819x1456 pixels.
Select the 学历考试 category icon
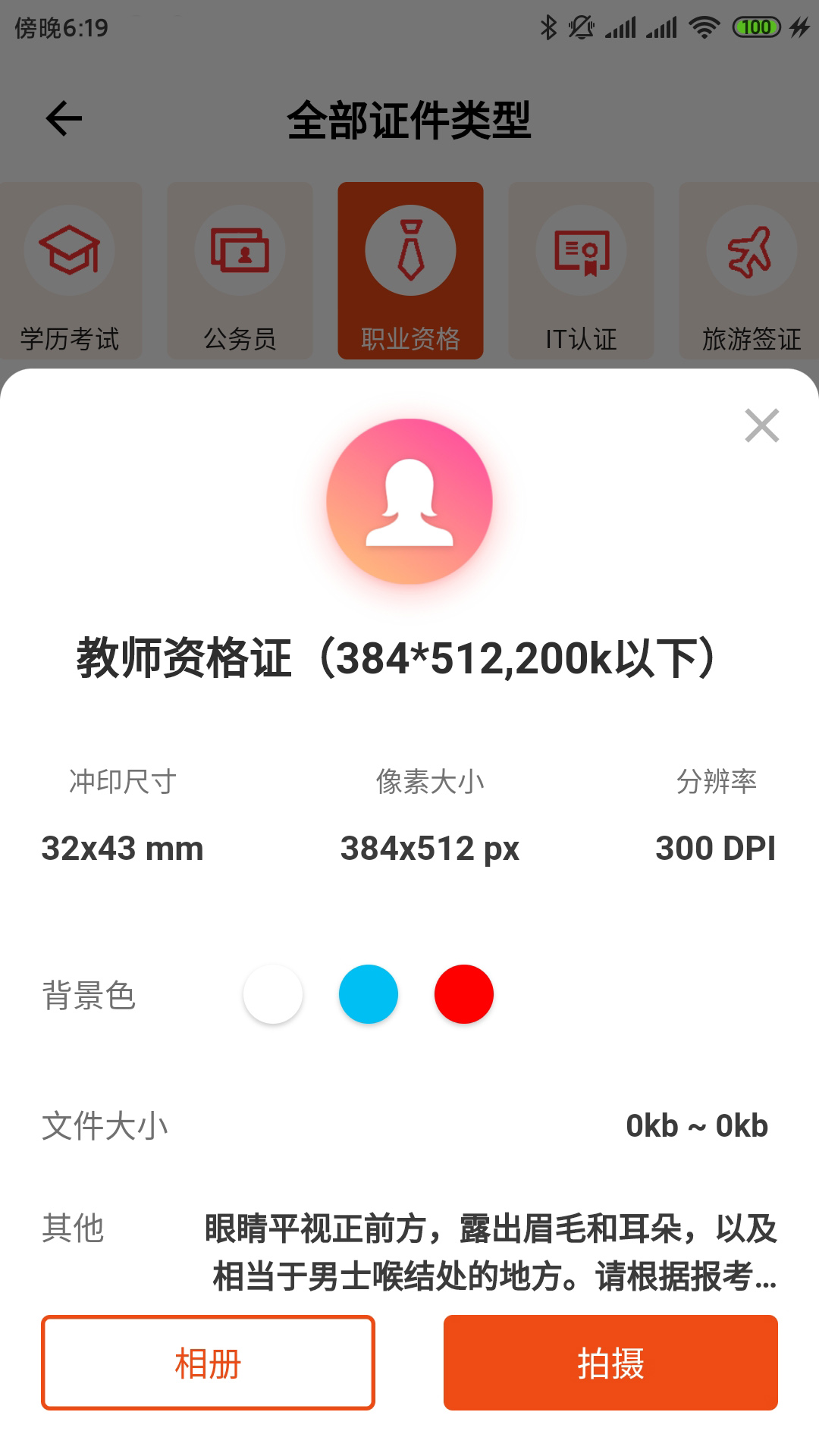click(x=70, y=252)
